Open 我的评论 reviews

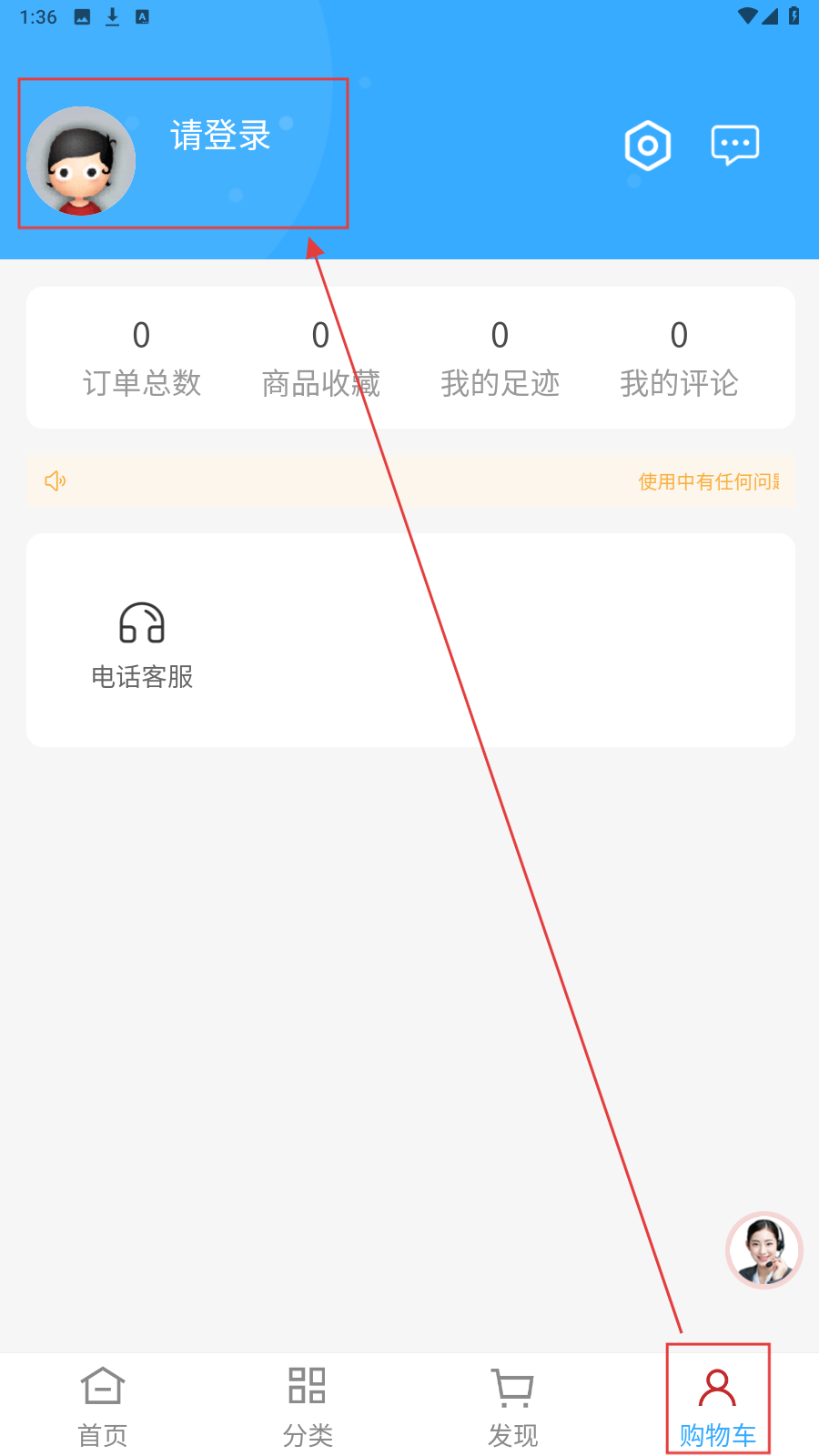(679, 359)
